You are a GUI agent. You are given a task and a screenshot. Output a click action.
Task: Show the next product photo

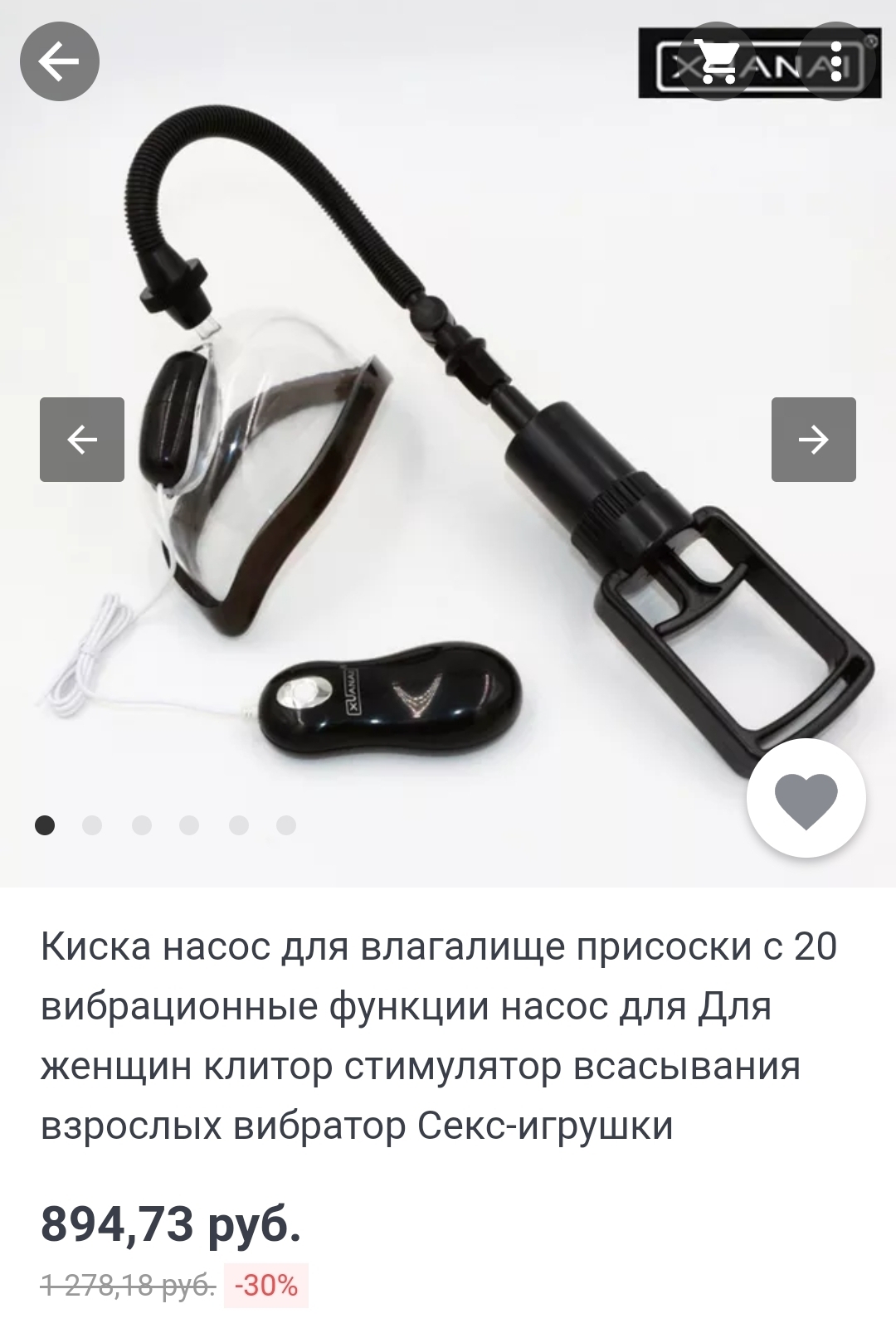coord(813,440)
